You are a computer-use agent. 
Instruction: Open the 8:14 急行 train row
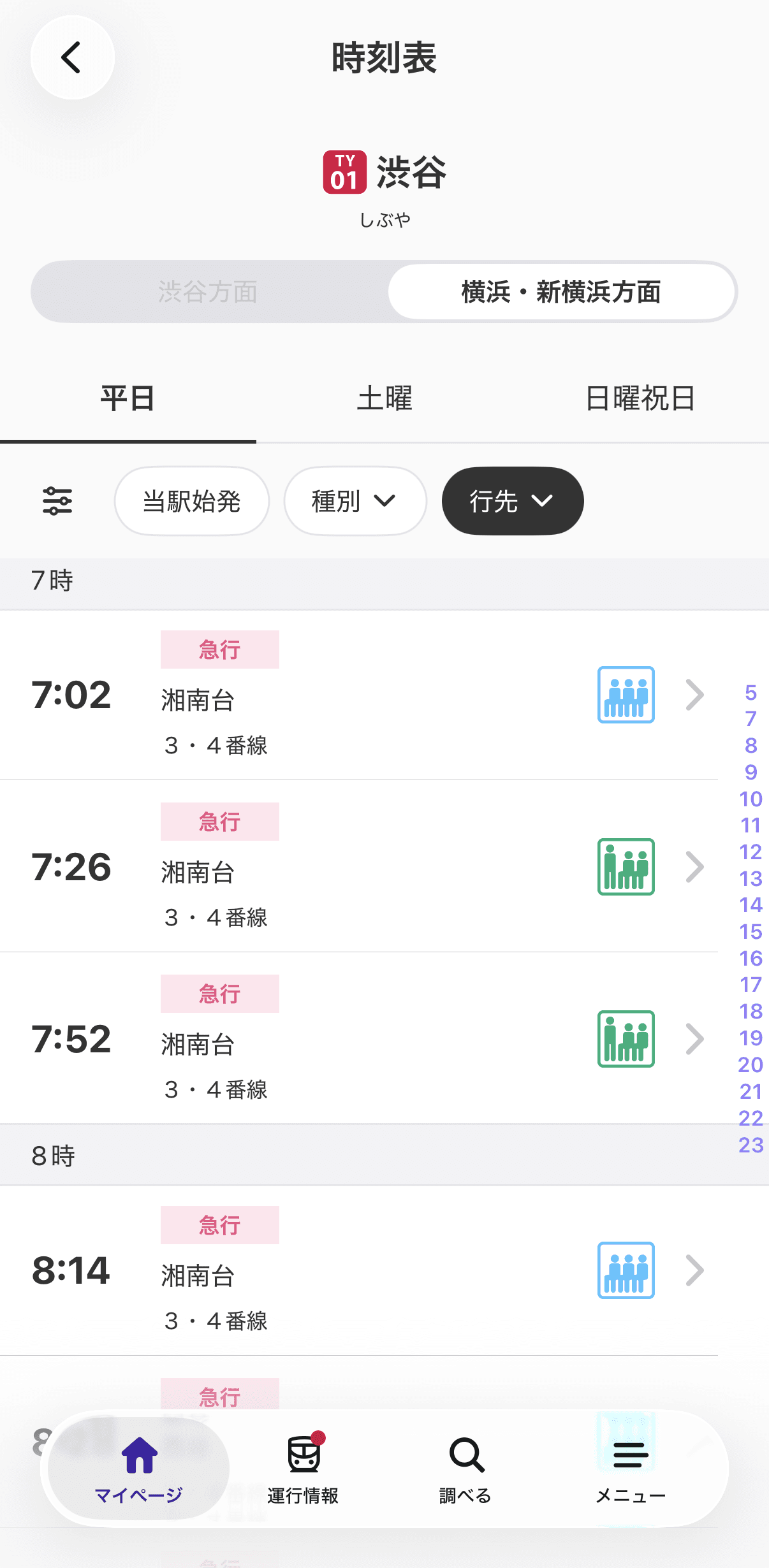[359, 1270]
